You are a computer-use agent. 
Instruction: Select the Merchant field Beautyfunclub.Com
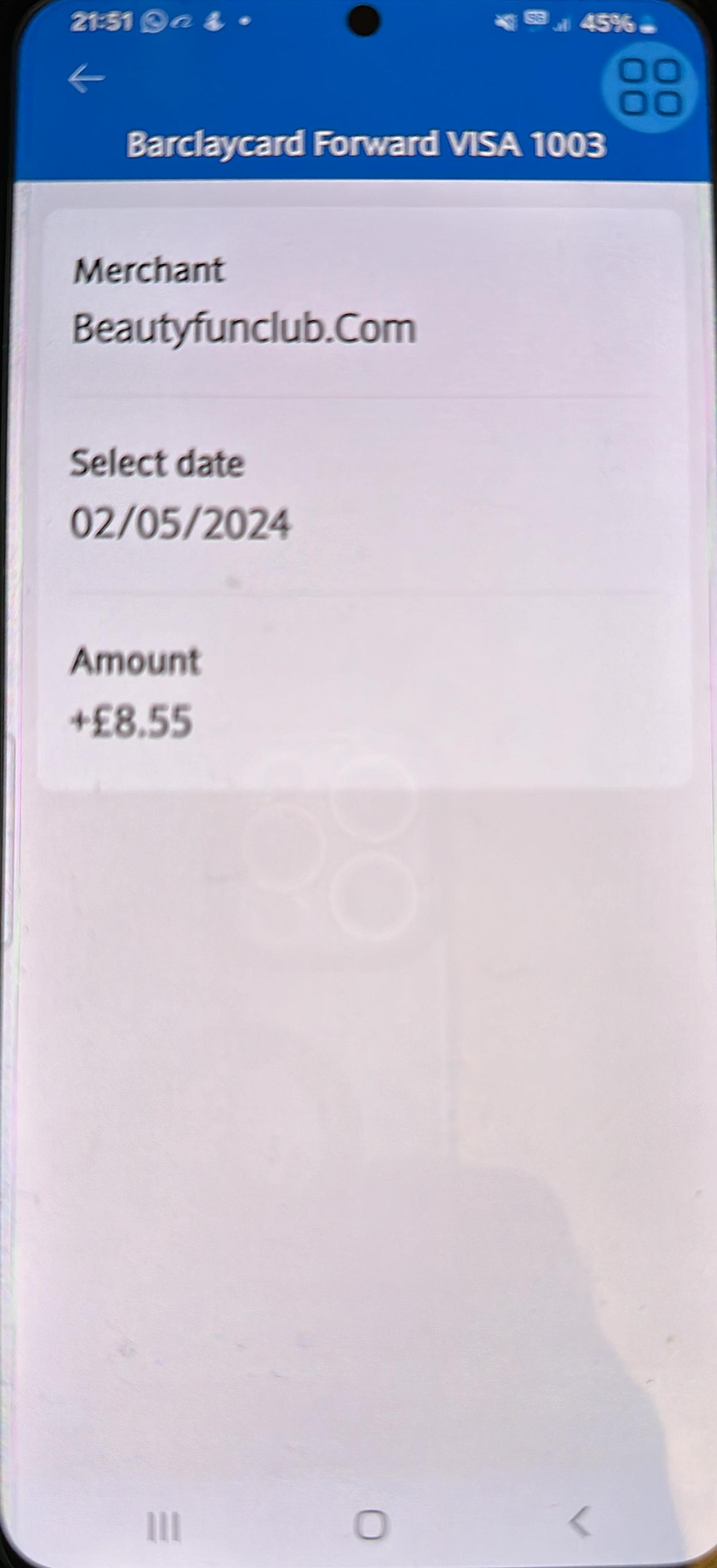(x=243, y=328)
